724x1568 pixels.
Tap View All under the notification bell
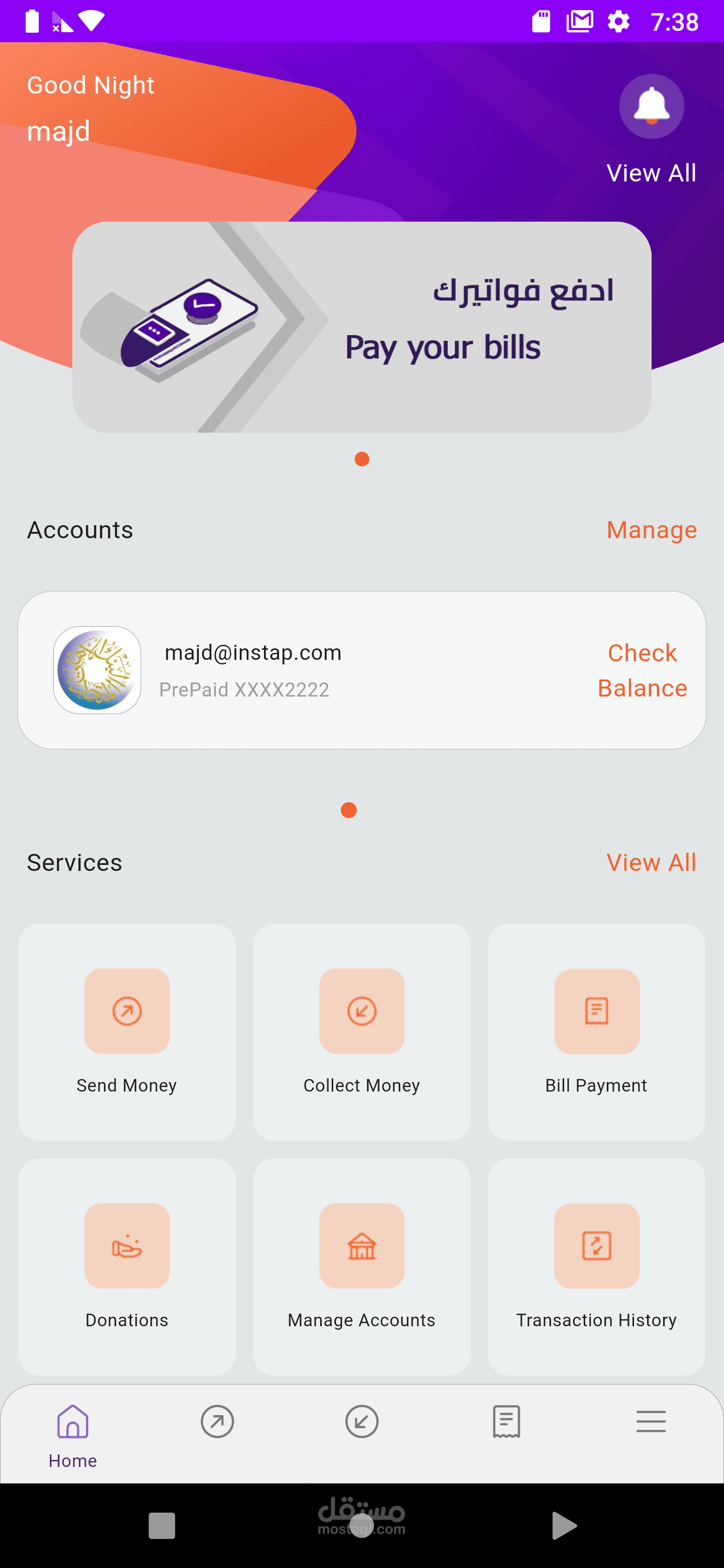click(651, 173)
